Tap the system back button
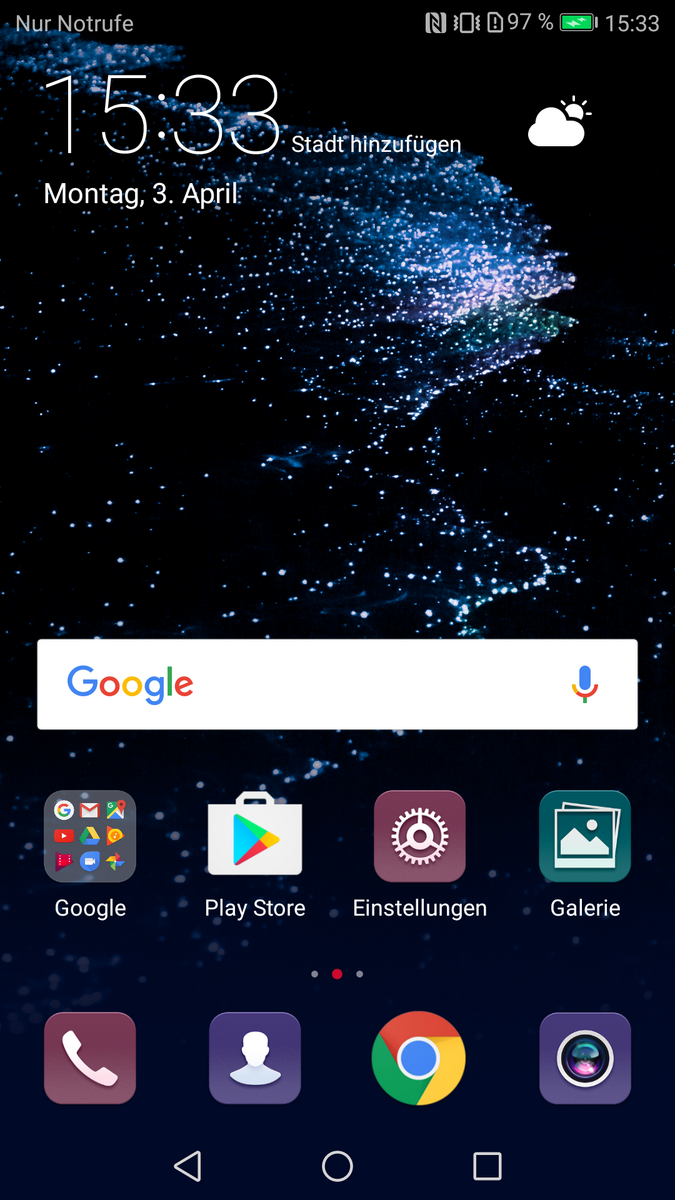The height and width of the screenshot is (1200, 675). pyautogui.click(x=187, y=1165)
